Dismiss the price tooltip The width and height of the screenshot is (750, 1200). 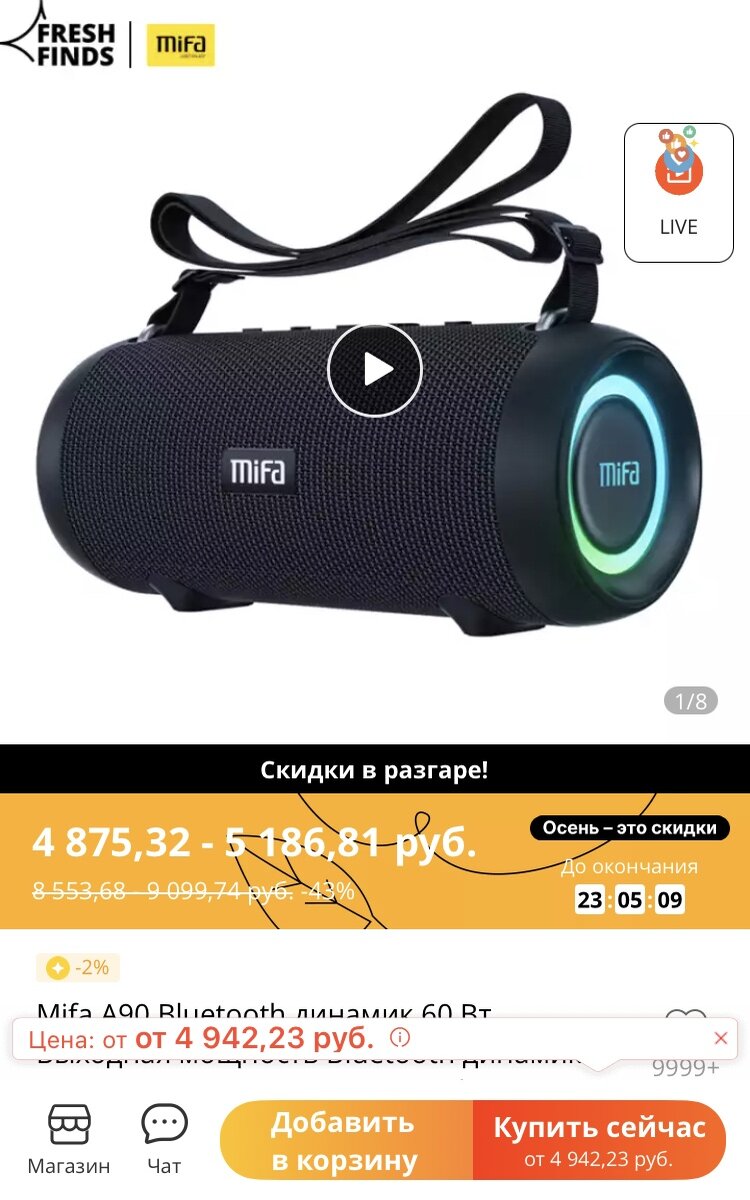point(720,1039)
